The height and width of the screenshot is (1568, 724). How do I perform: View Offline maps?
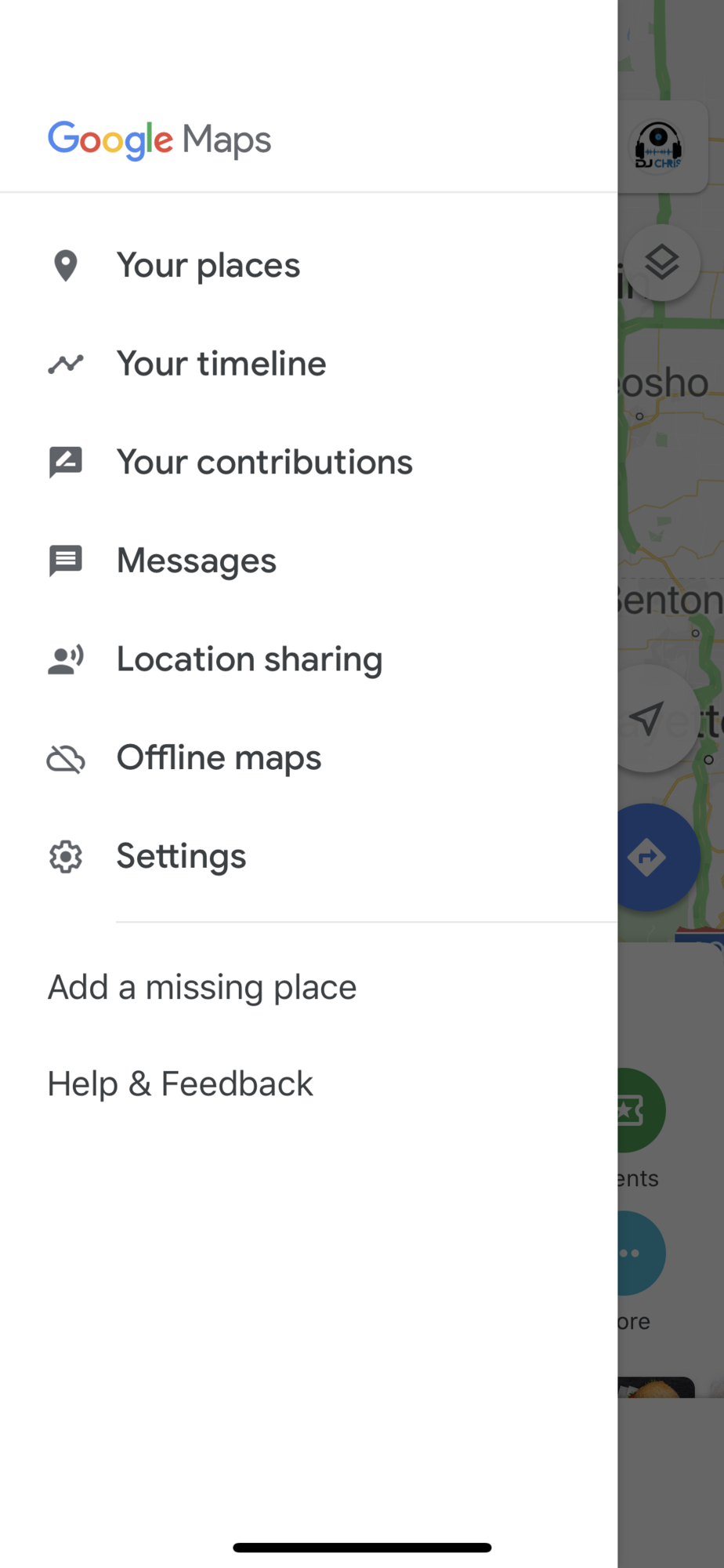pyautogui.click(x=219, y=758)
